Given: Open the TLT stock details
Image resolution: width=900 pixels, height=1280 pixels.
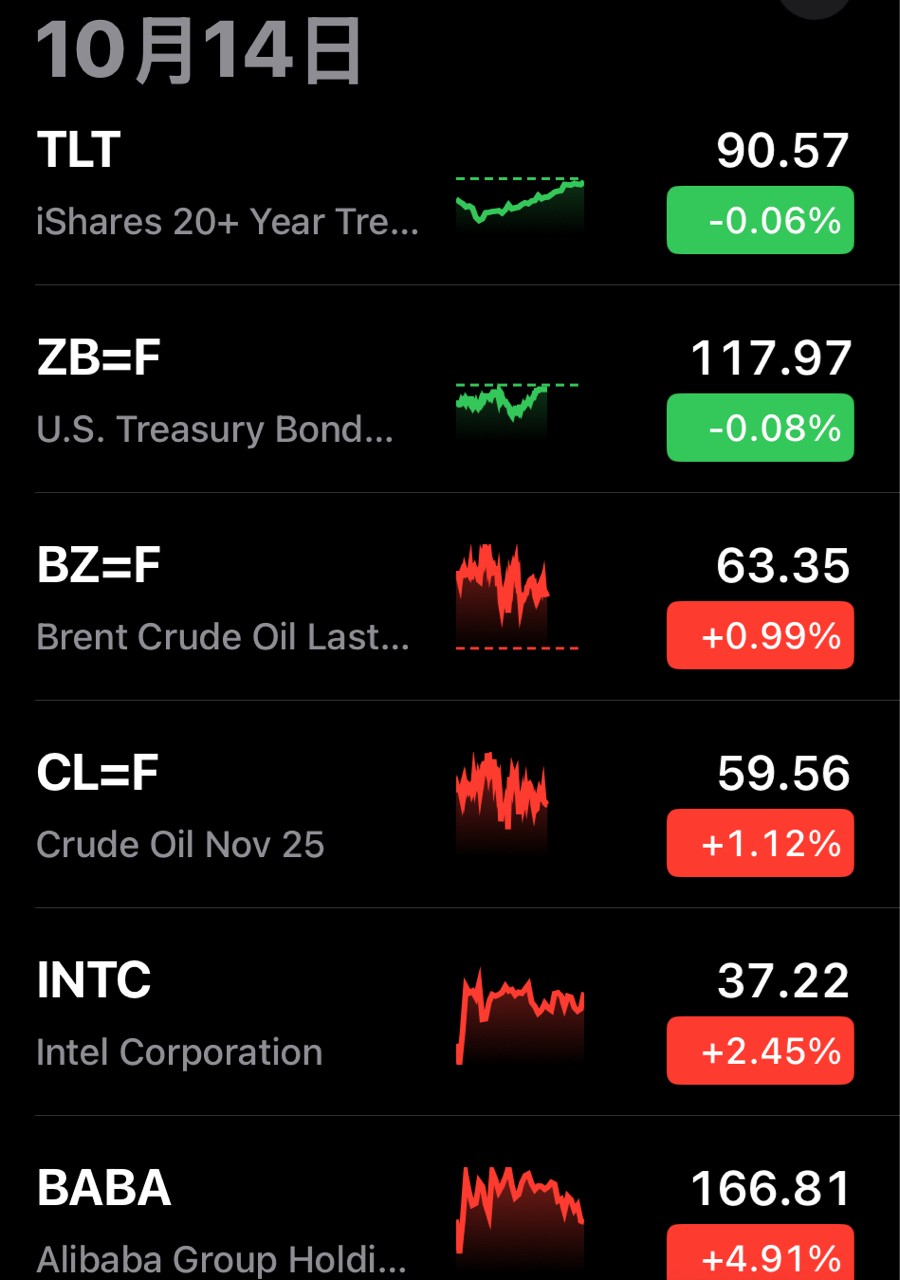Looking at the screenshot, I should [x=230, y=185].
